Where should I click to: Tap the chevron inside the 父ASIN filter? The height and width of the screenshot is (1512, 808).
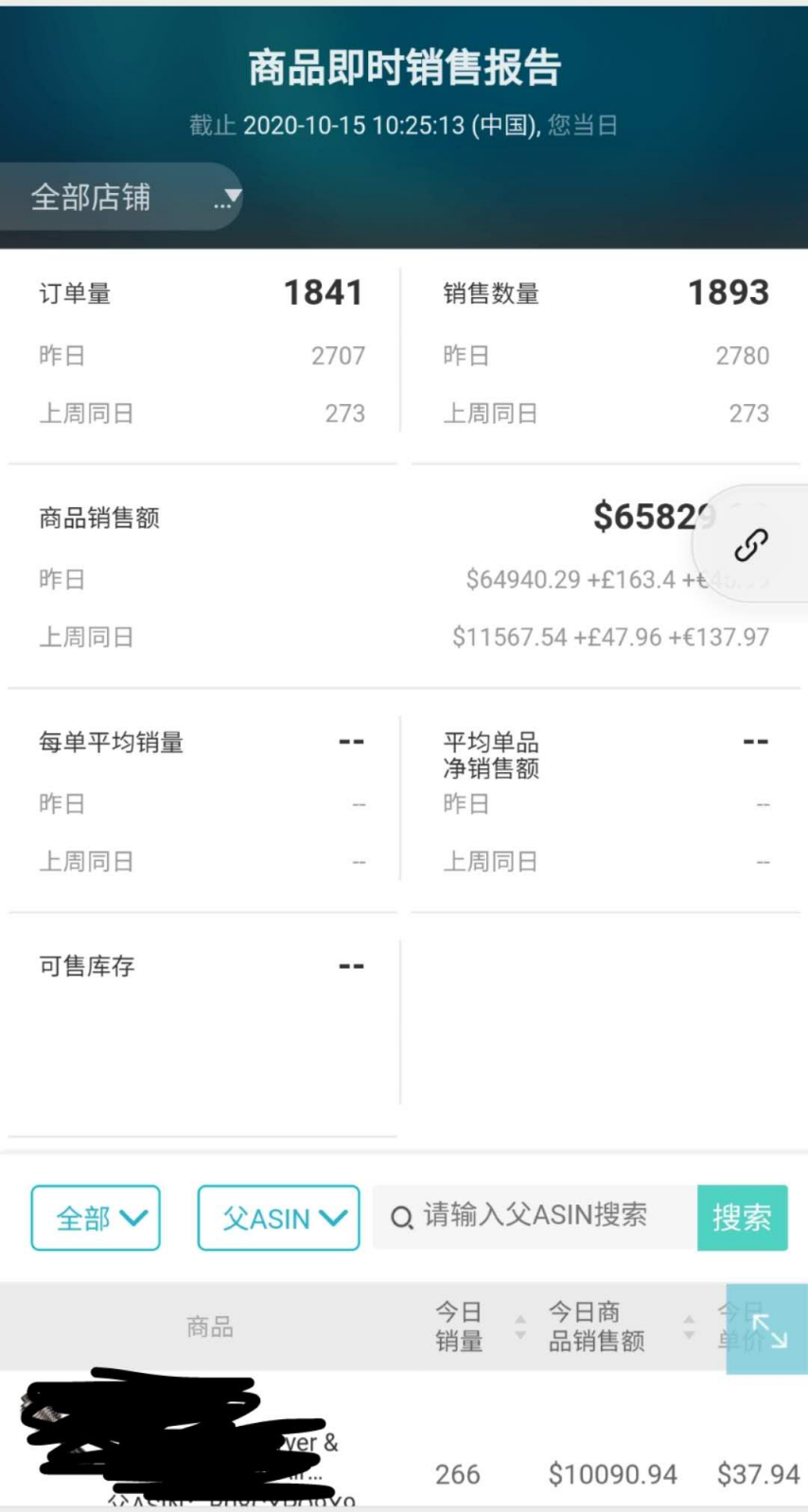click(332, 1218)
